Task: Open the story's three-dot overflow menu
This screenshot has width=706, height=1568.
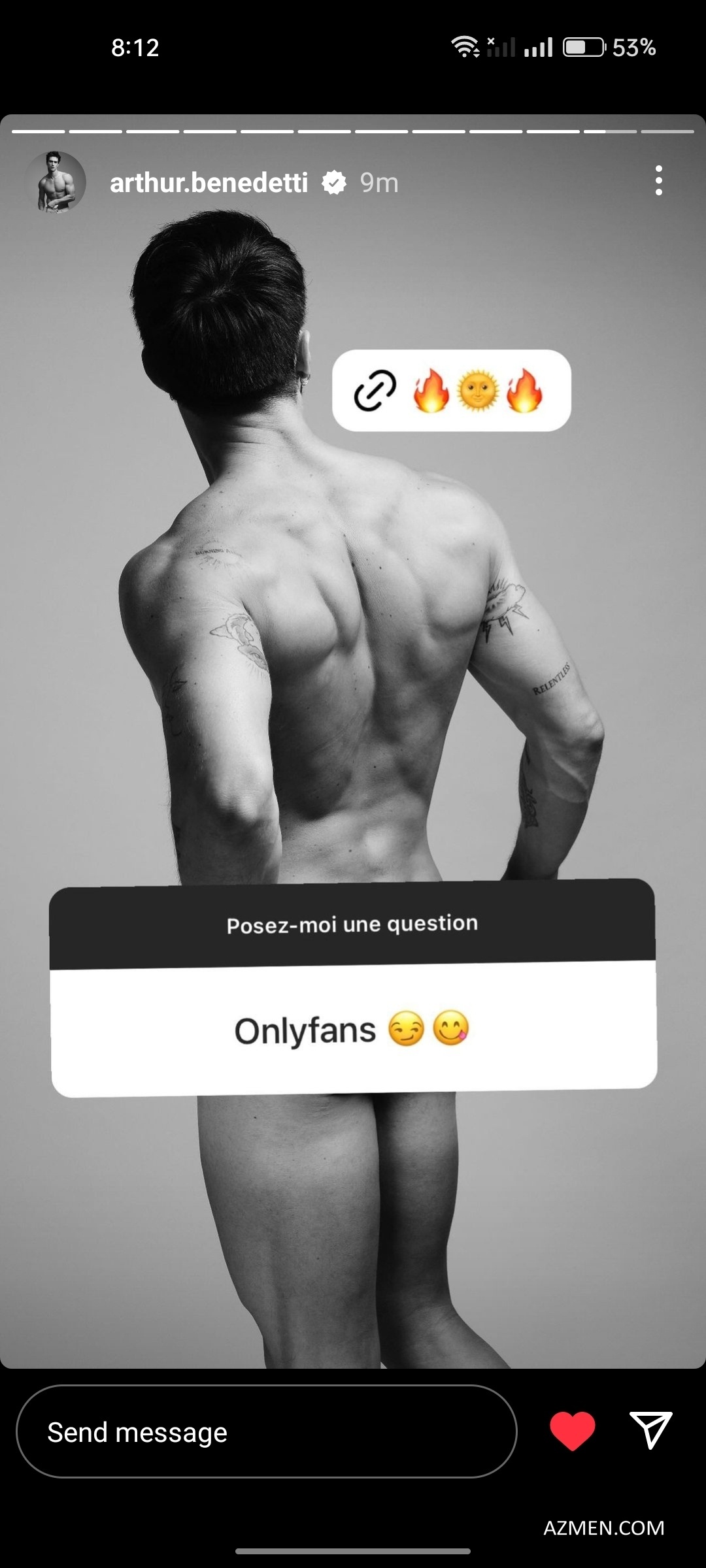Action: [658, 180]
